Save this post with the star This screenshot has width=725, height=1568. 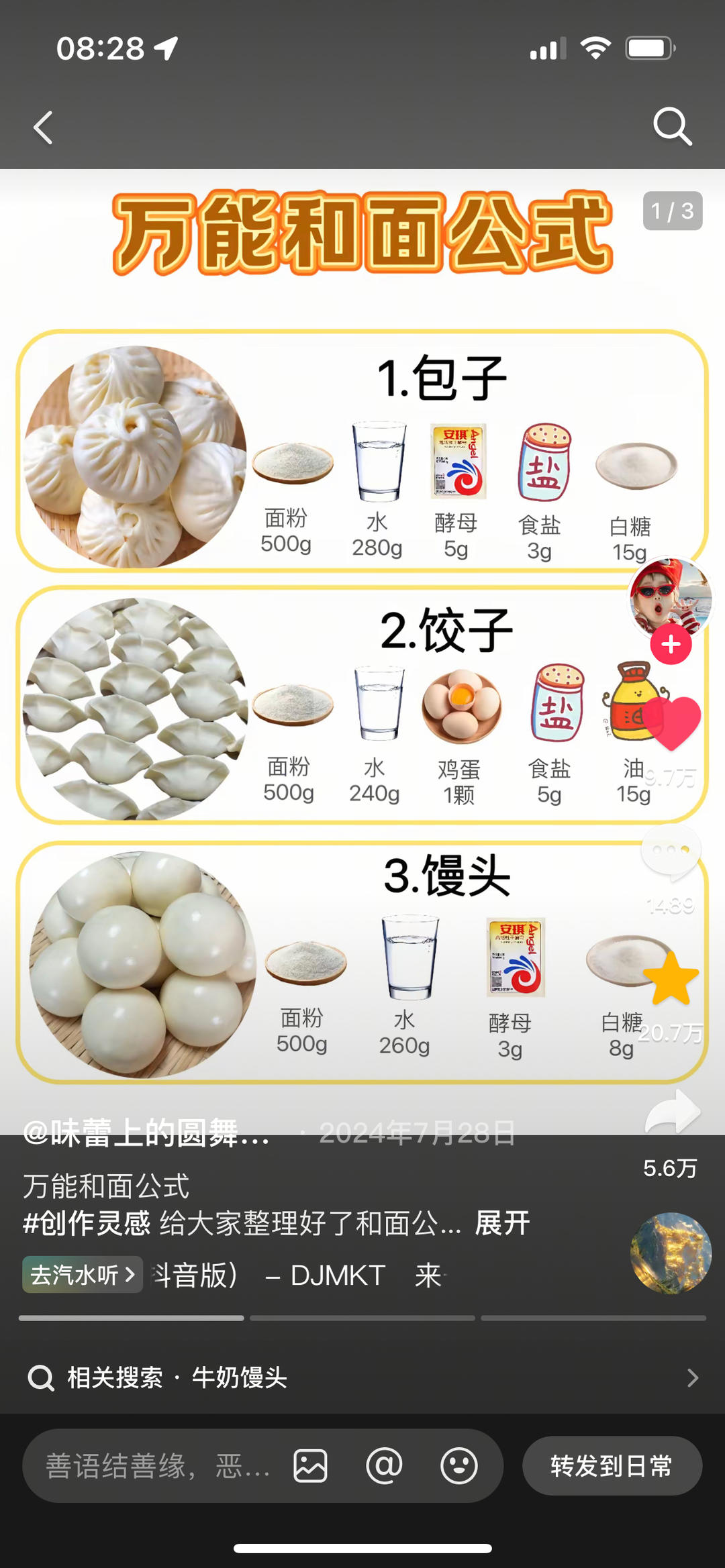(671, 979)
